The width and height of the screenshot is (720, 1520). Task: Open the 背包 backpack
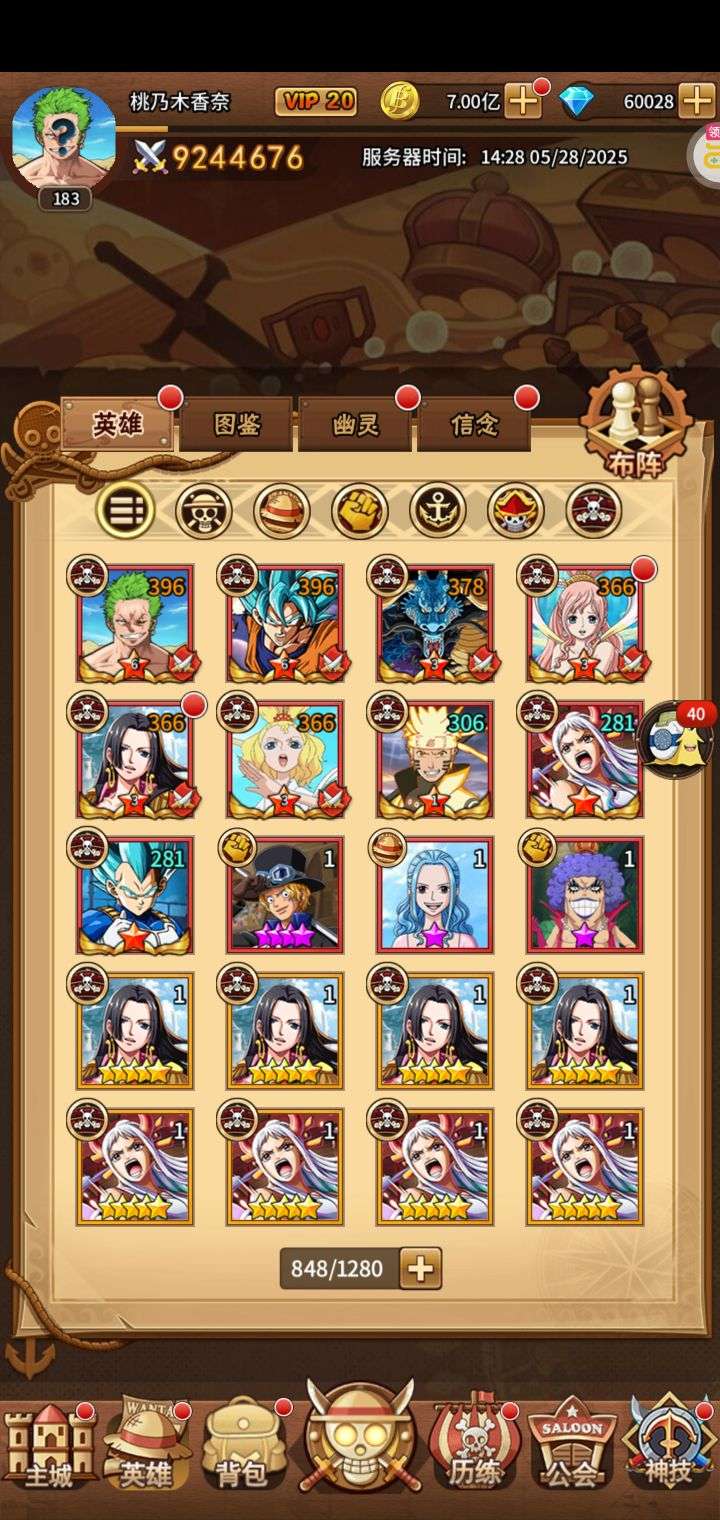pyautogui.click(x=243, y=1445)
